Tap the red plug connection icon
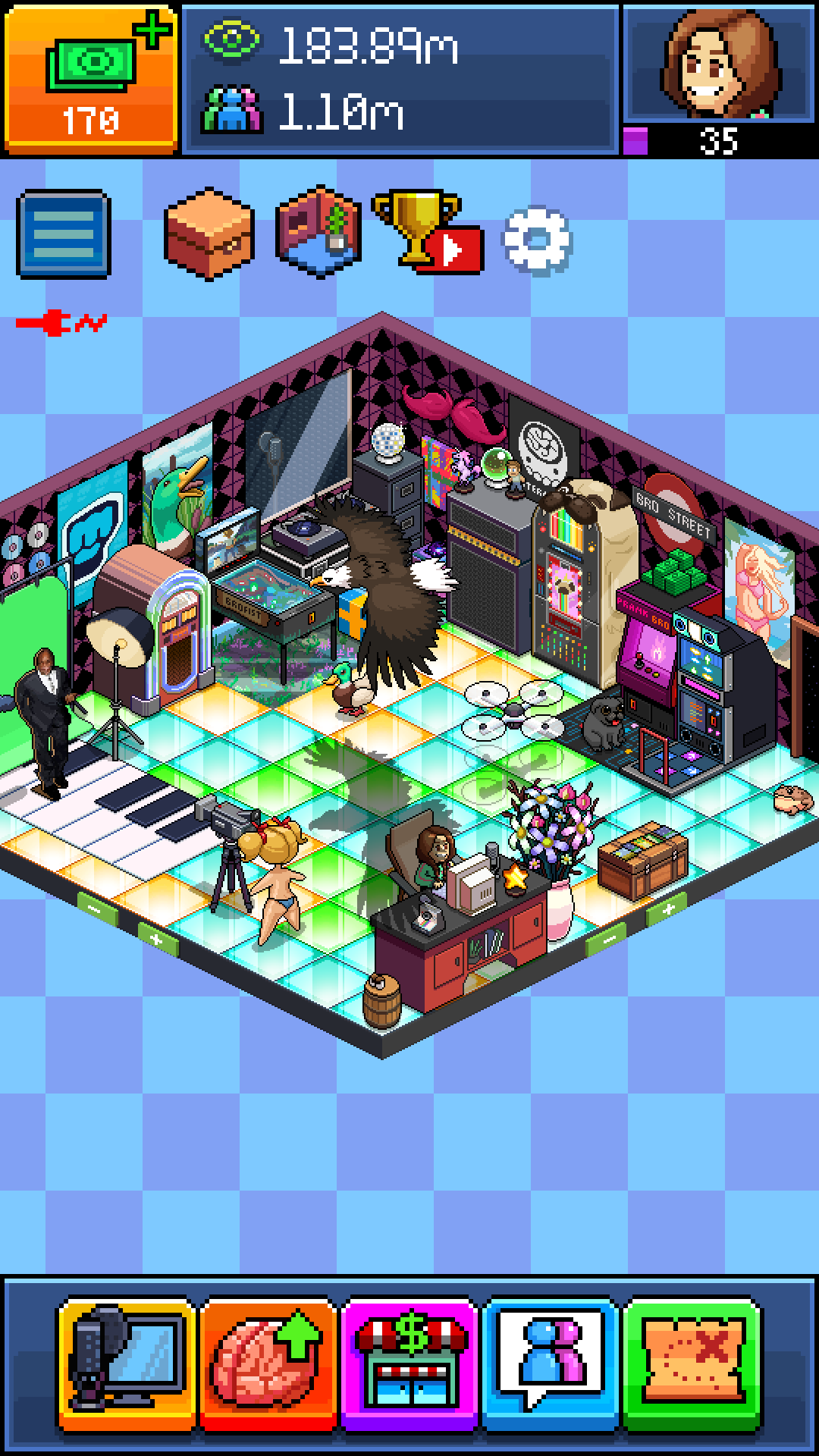The height and width of the screenshot is (1456, 819). 61,323
